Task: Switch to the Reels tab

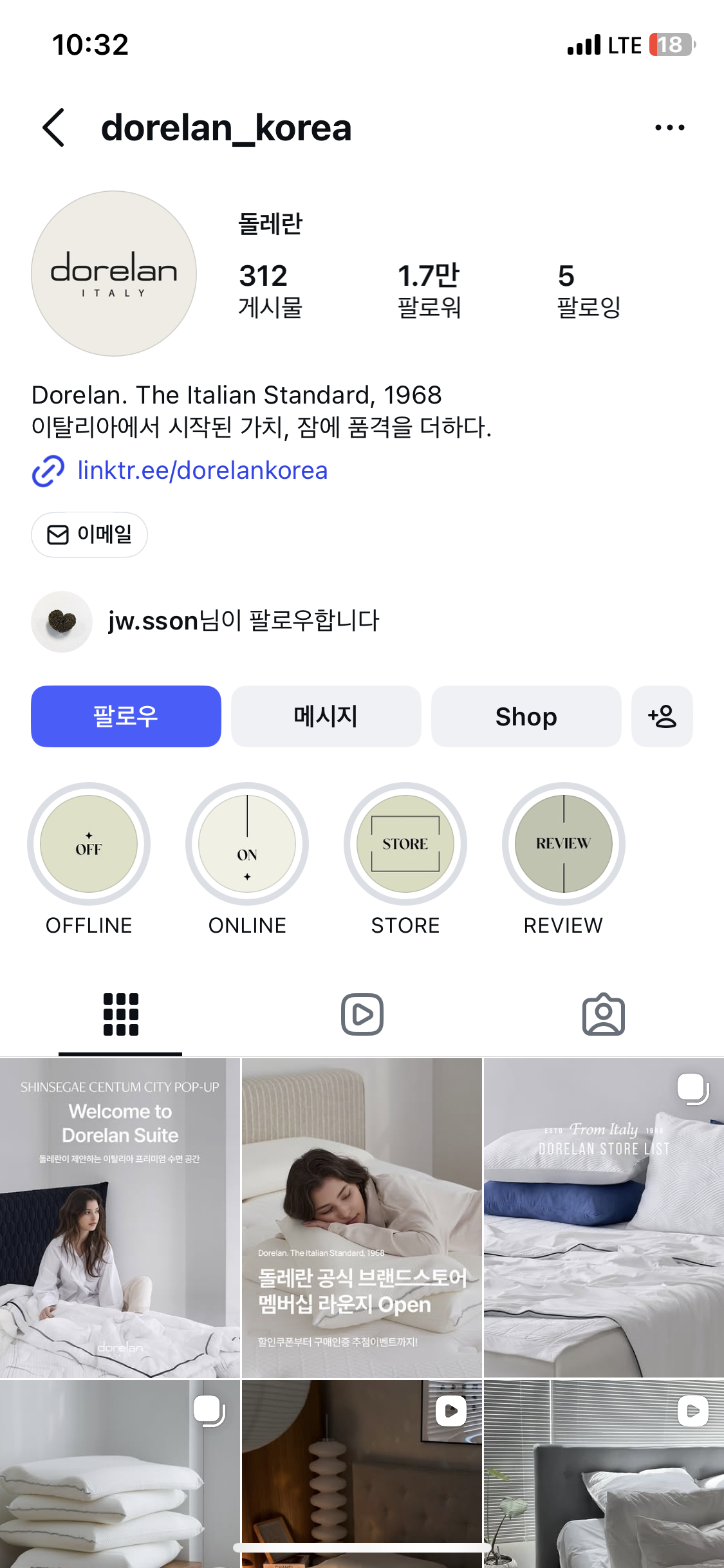Action: (x=362, y=1014)
